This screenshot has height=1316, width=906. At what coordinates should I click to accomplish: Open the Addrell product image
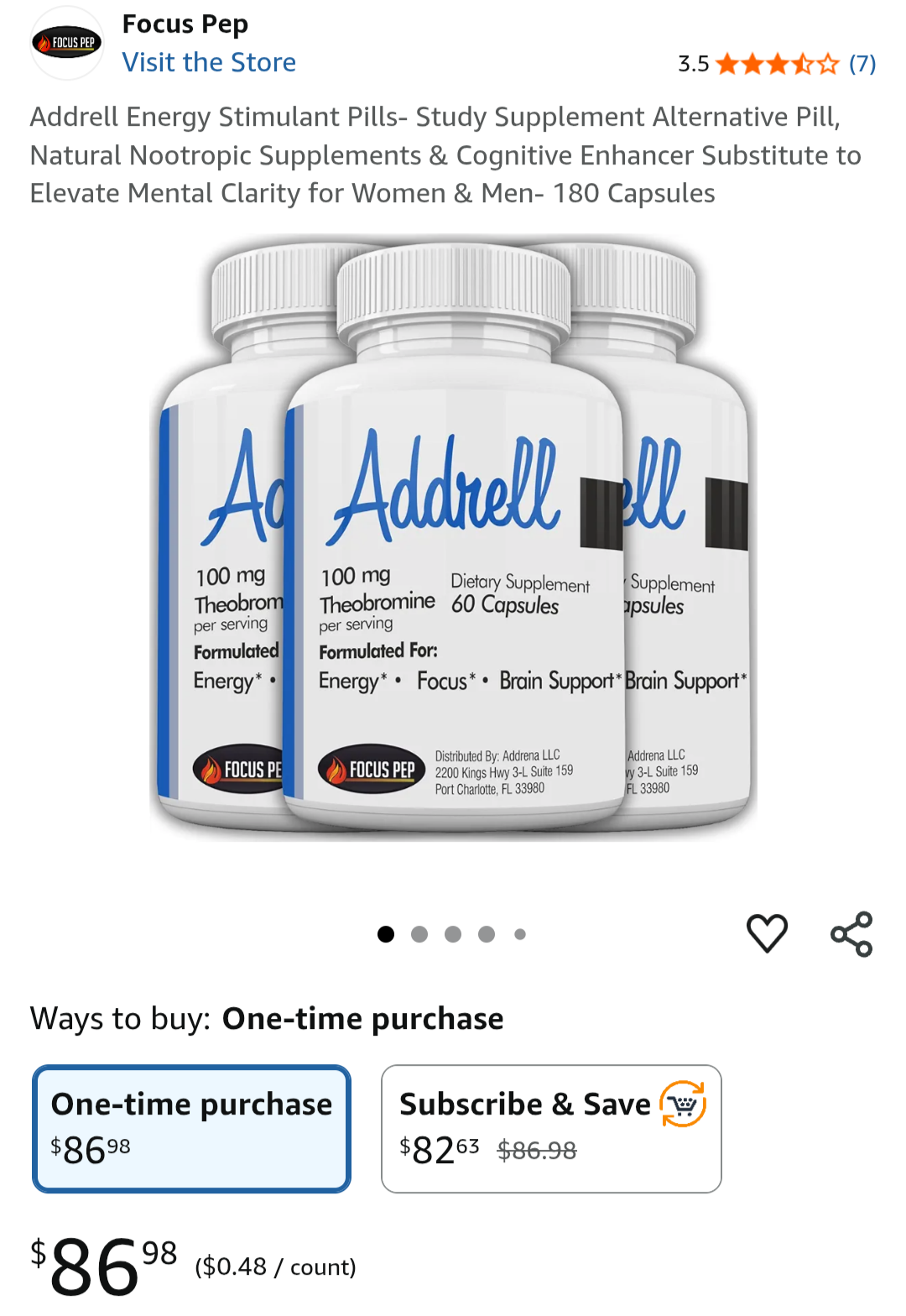453,537
